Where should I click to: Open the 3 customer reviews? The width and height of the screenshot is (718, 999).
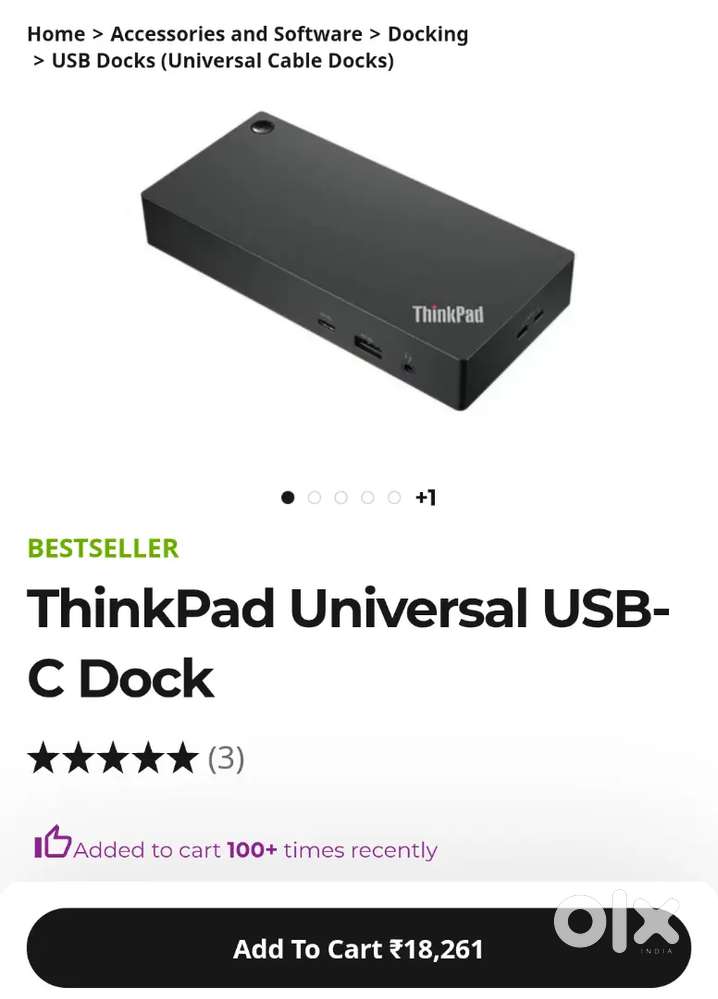coord(226,758)
